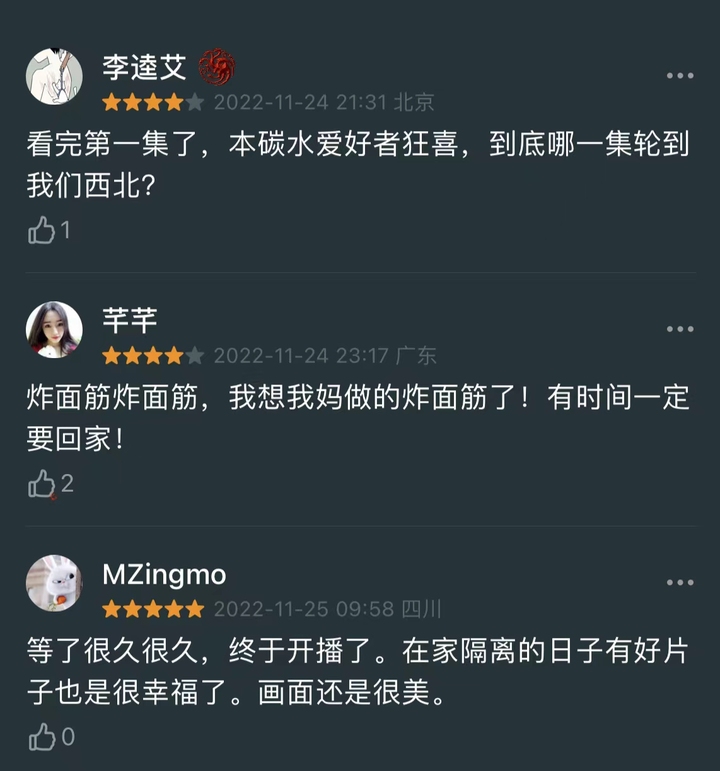
Task: Open MZingmo's profile avatar
Action: coord(54,583)
